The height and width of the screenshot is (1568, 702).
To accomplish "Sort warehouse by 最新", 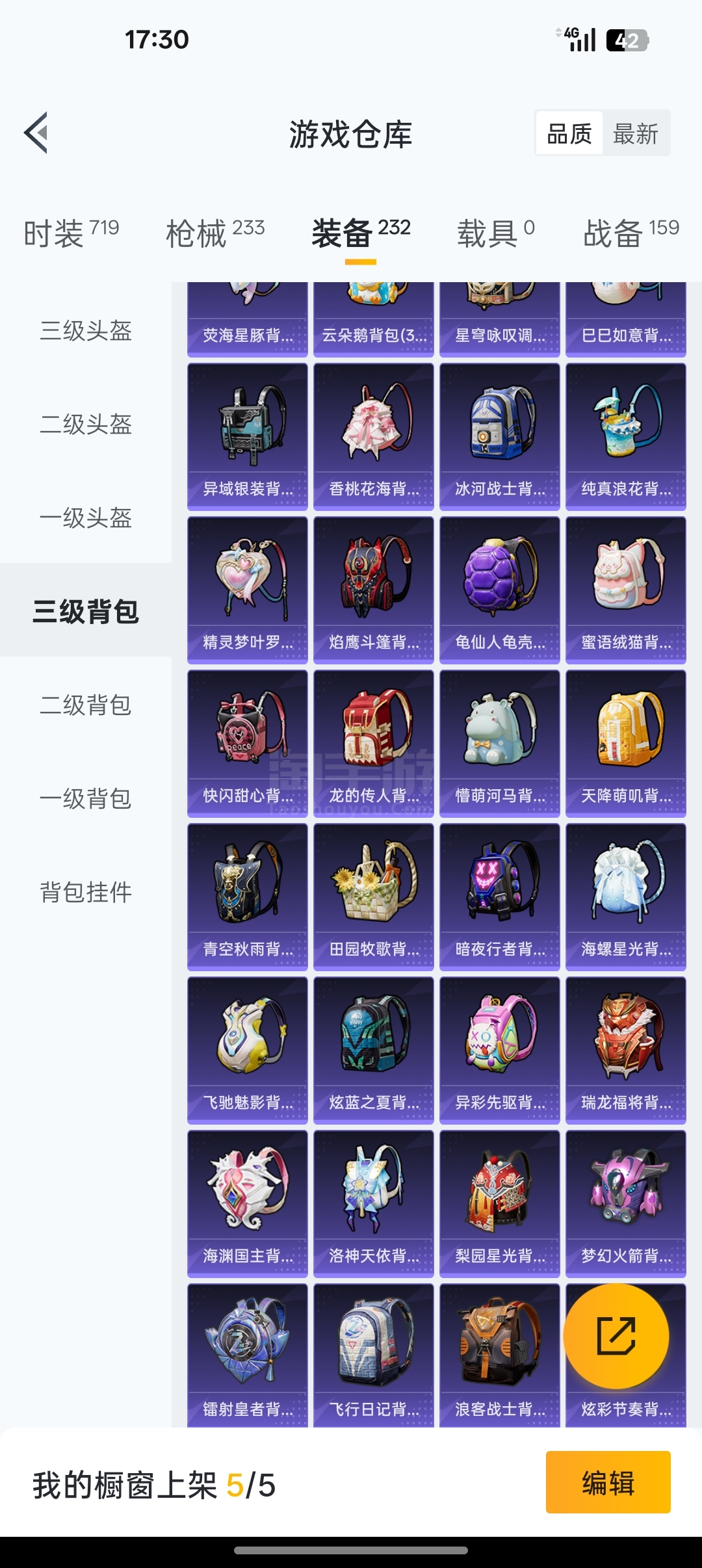I will [x=636, y=134].
